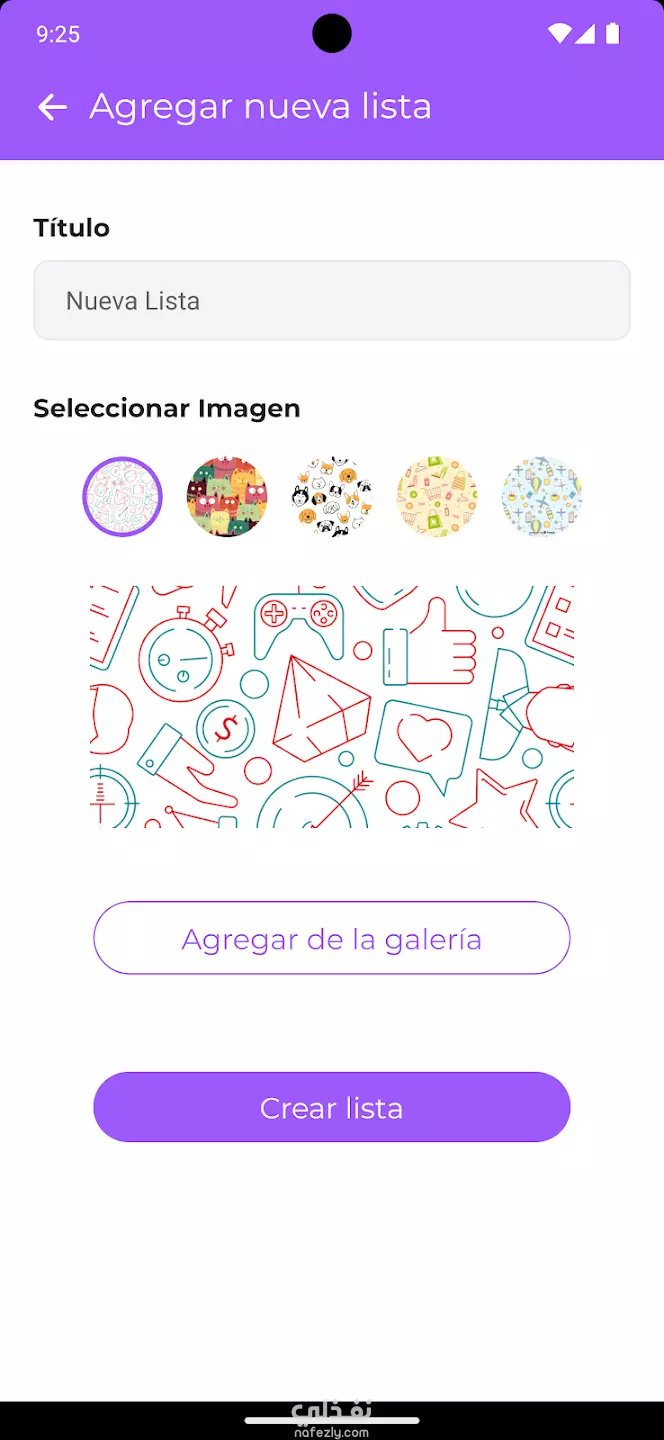664x1440 pixels.
Task: Pick the dog faces pattern image
Action: coord(332,497)
